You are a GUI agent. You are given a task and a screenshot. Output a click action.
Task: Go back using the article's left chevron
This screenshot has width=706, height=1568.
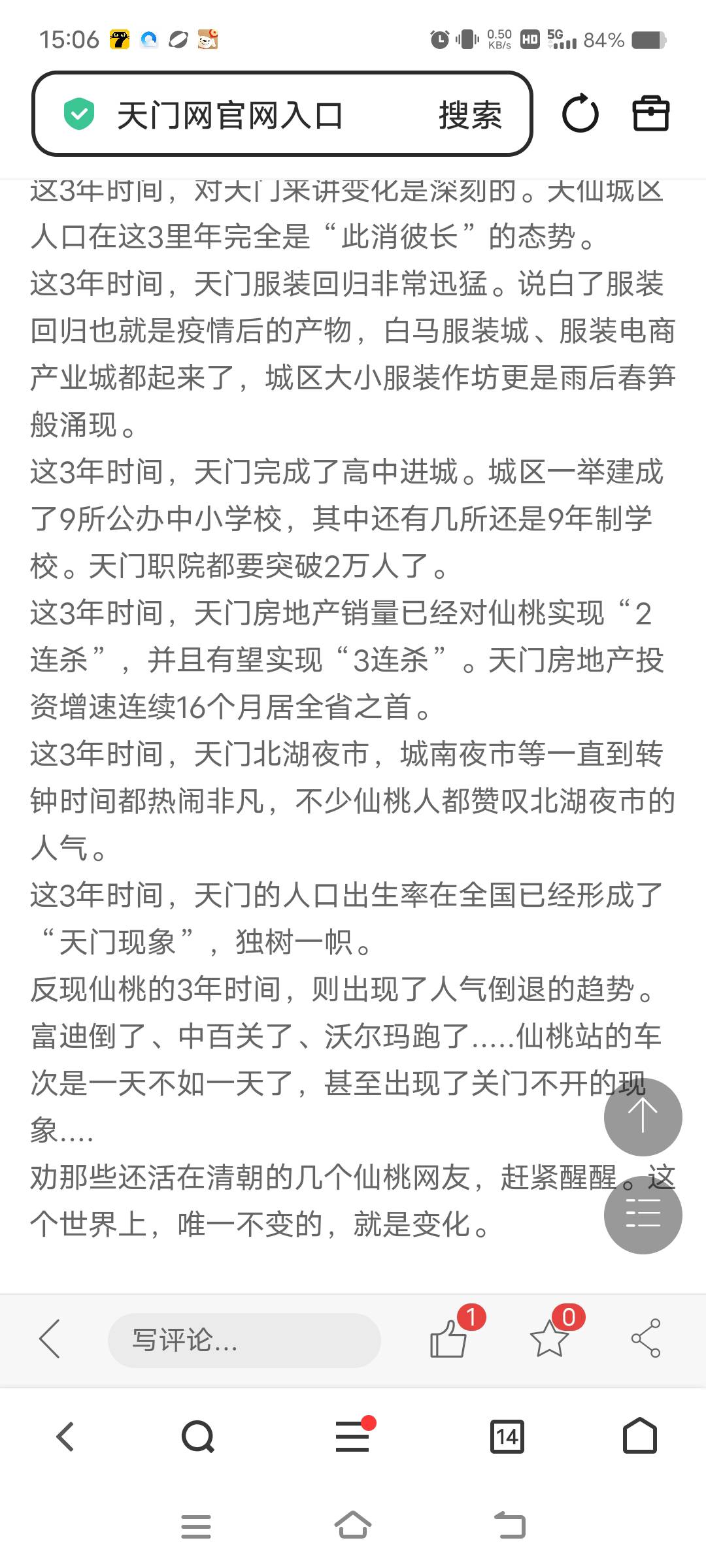(50, 1339)
